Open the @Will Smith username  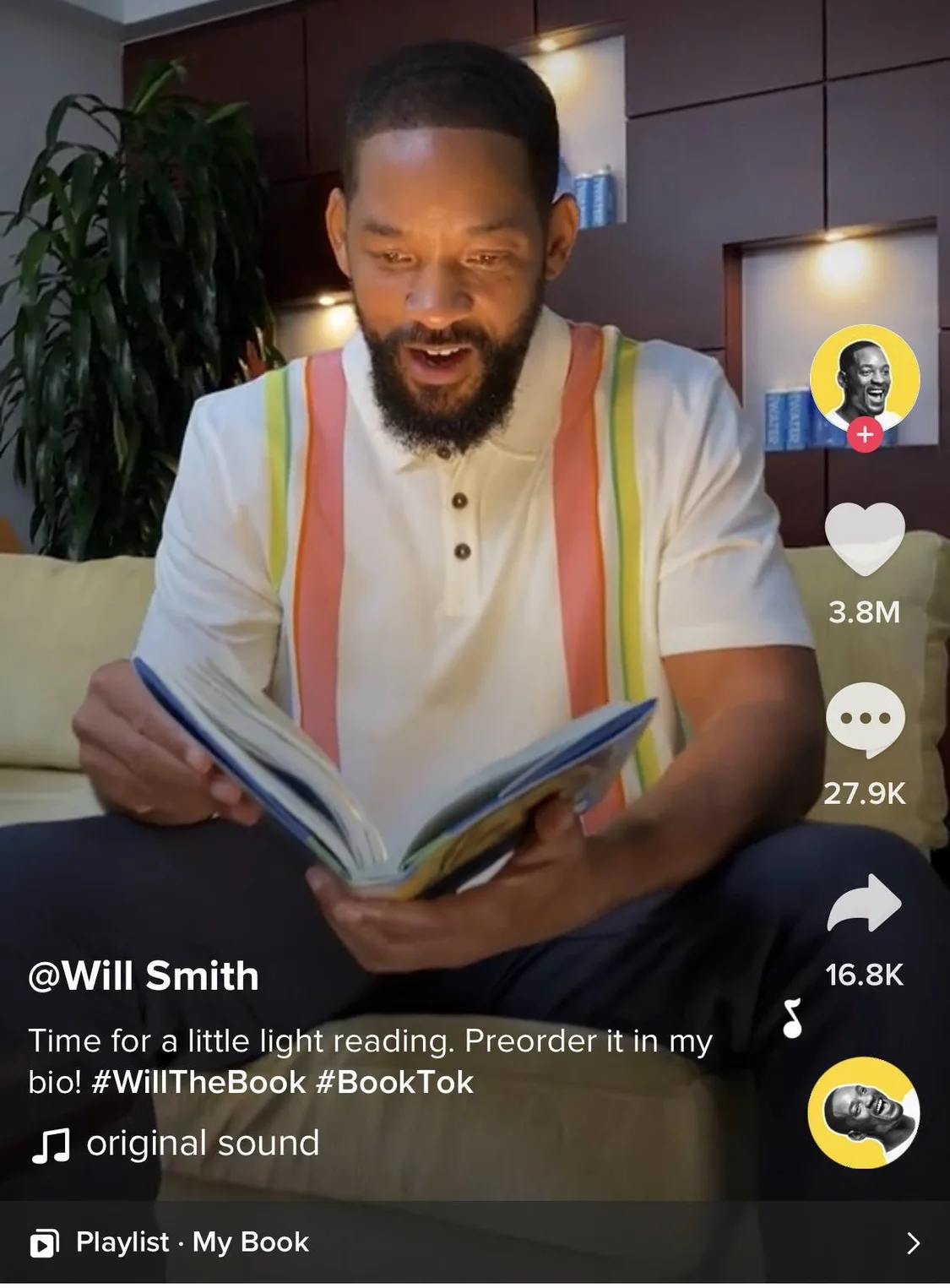[x=144, y=976]
